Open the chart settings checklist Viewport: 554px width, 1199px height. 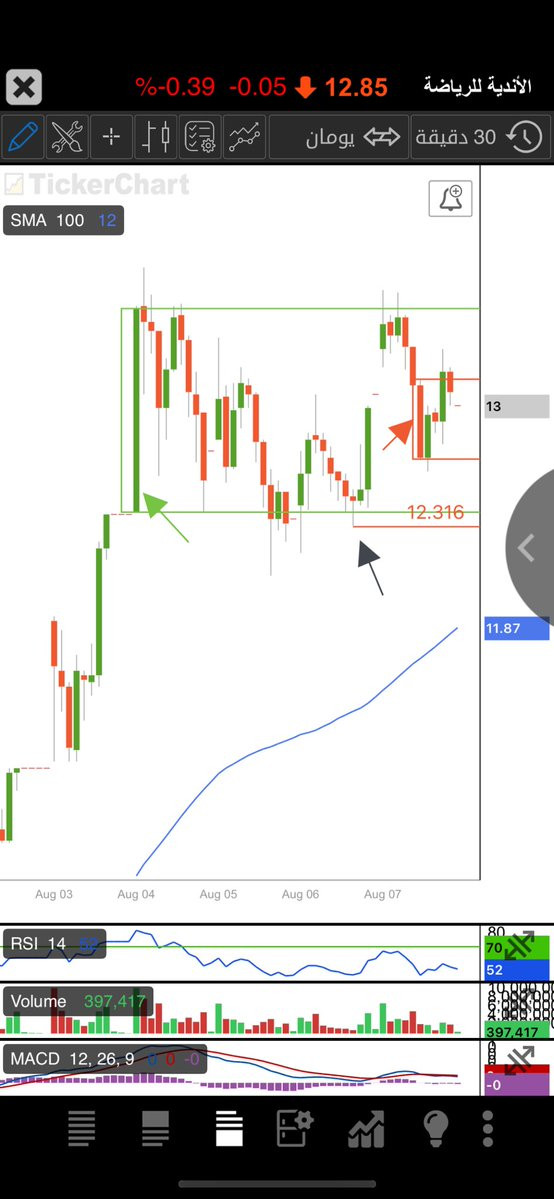click(200, 138)
